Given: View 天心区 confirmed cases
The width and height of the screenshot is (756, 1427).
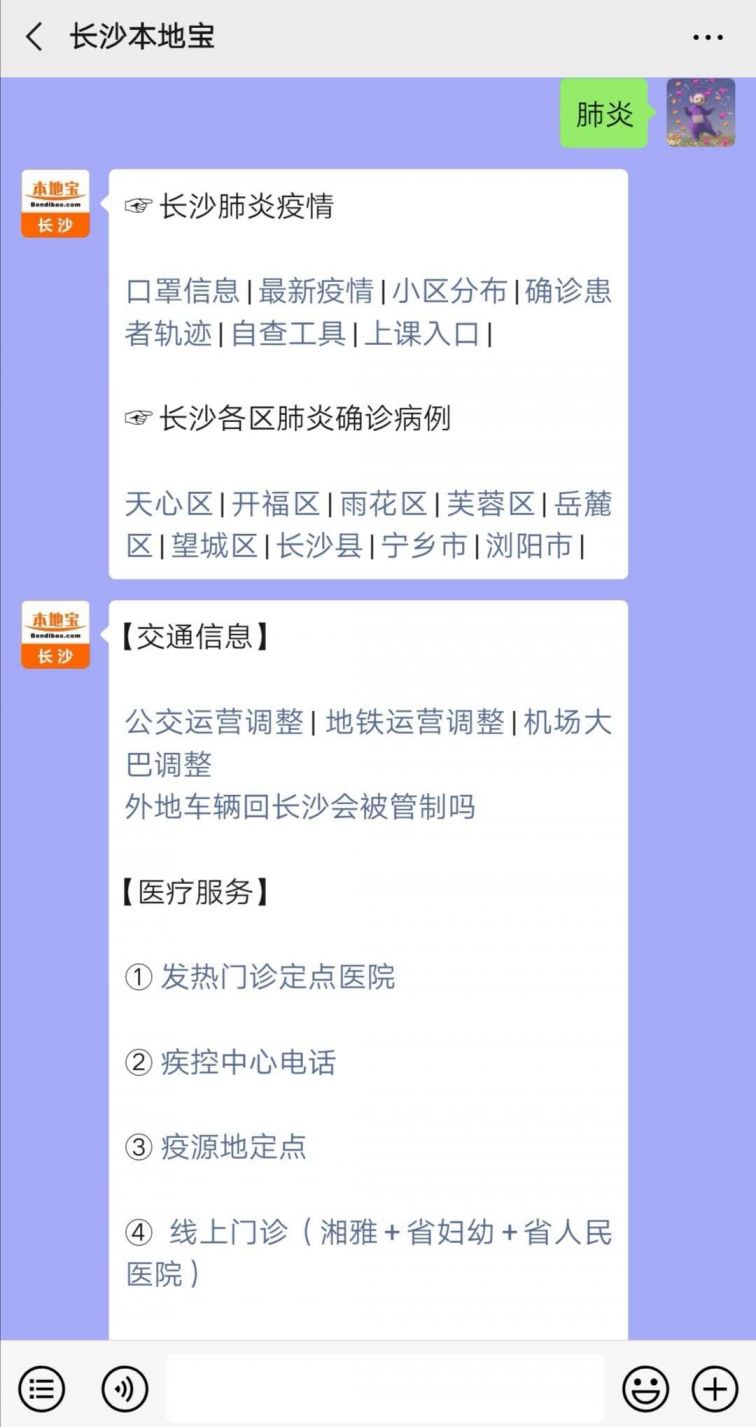Looking at the screenshot, I should coord(169,504).
